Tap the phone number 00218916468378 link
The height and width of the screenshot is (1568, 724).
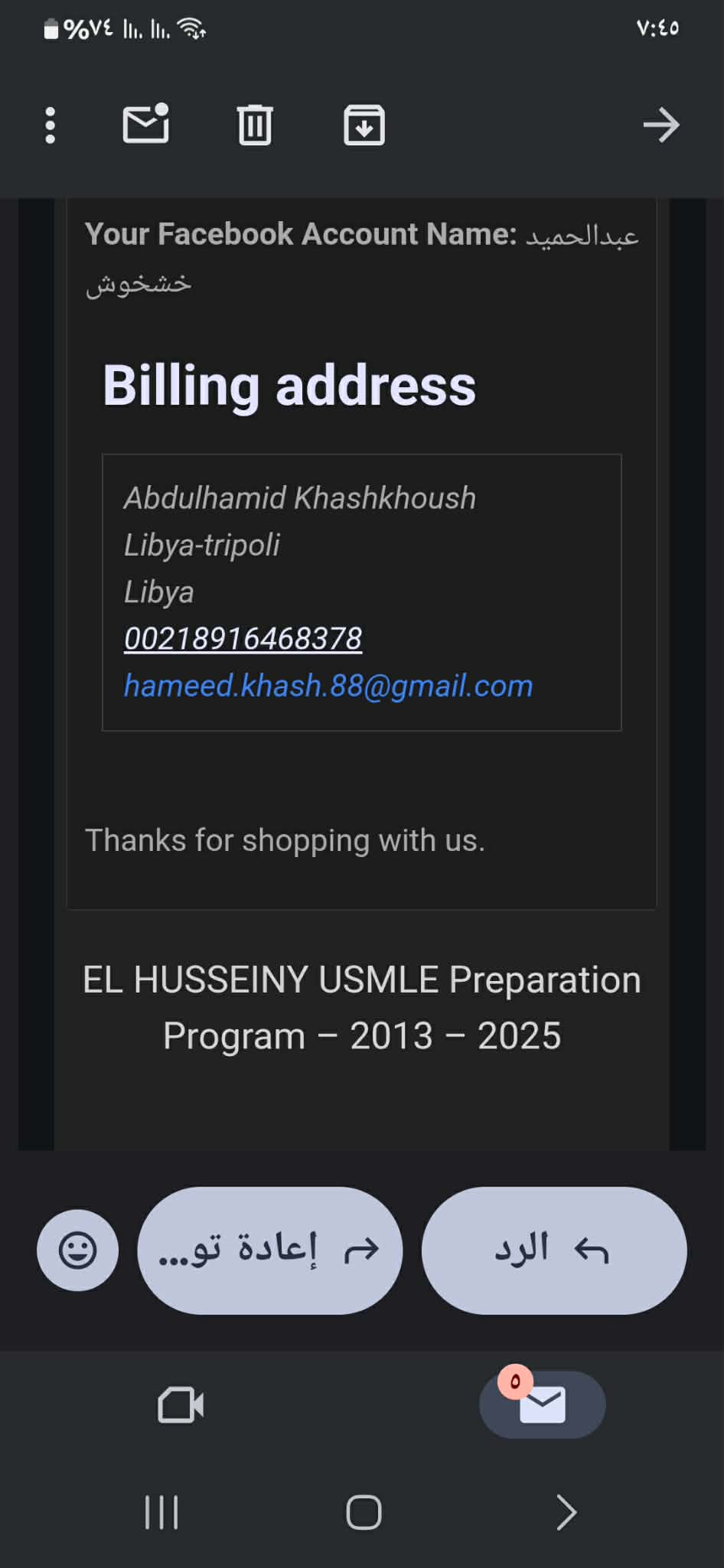pos(243,639)
